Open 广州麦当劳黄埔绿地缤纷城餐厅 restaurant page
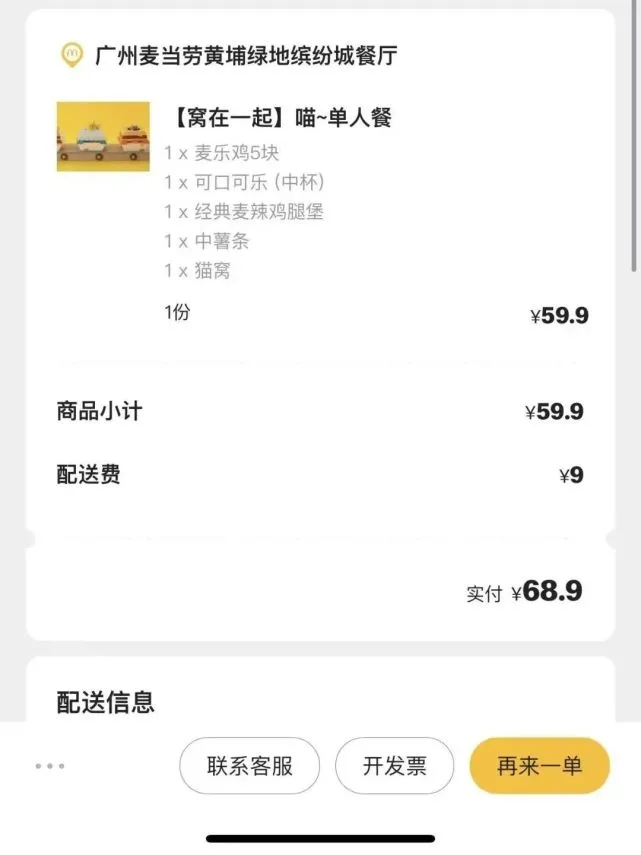This screenshot has width=641, height=855. 245,56
